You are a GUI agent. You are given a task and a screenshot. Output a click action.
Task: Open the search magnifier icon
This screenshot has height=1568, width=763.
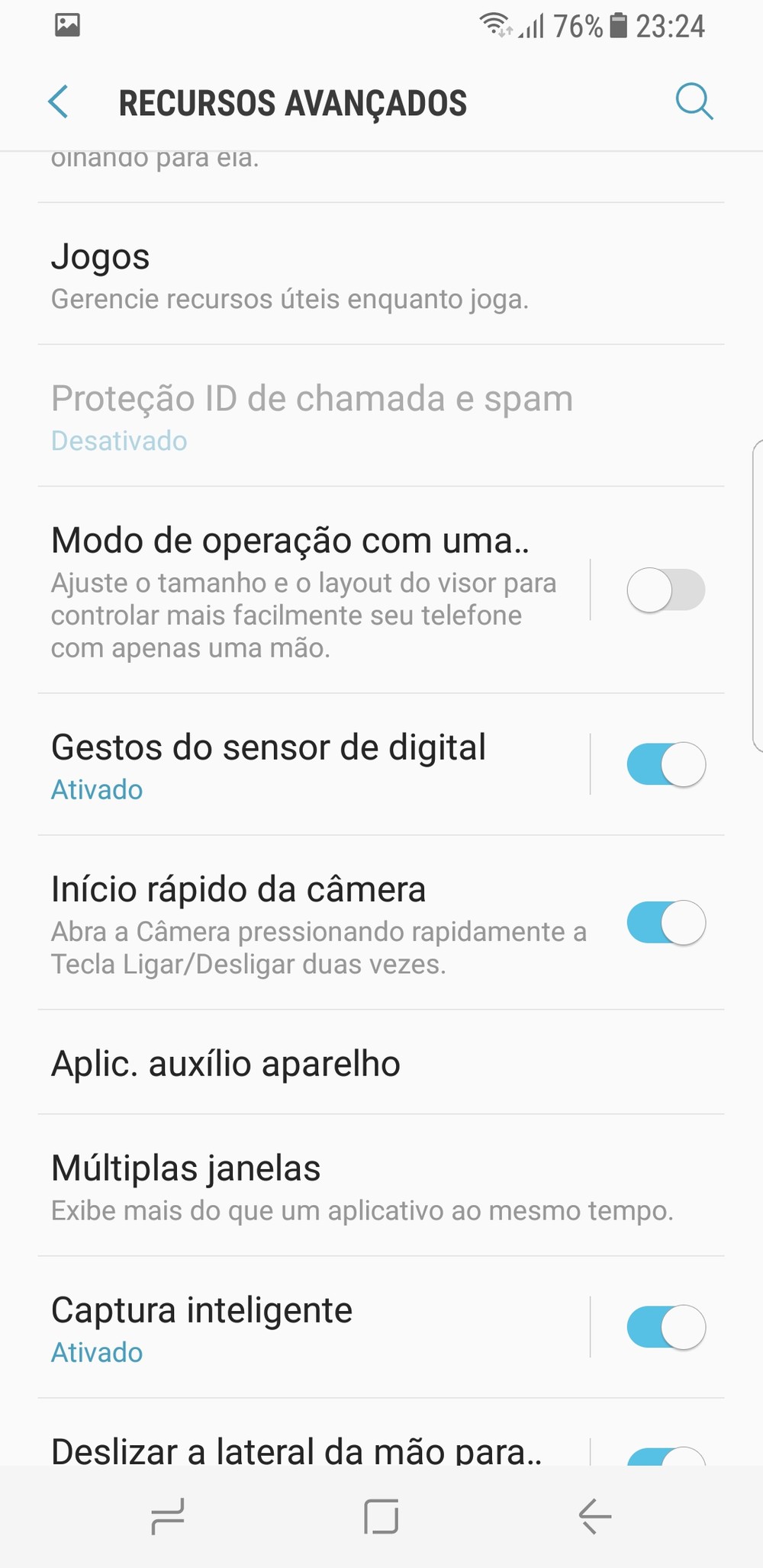point(694,102)
